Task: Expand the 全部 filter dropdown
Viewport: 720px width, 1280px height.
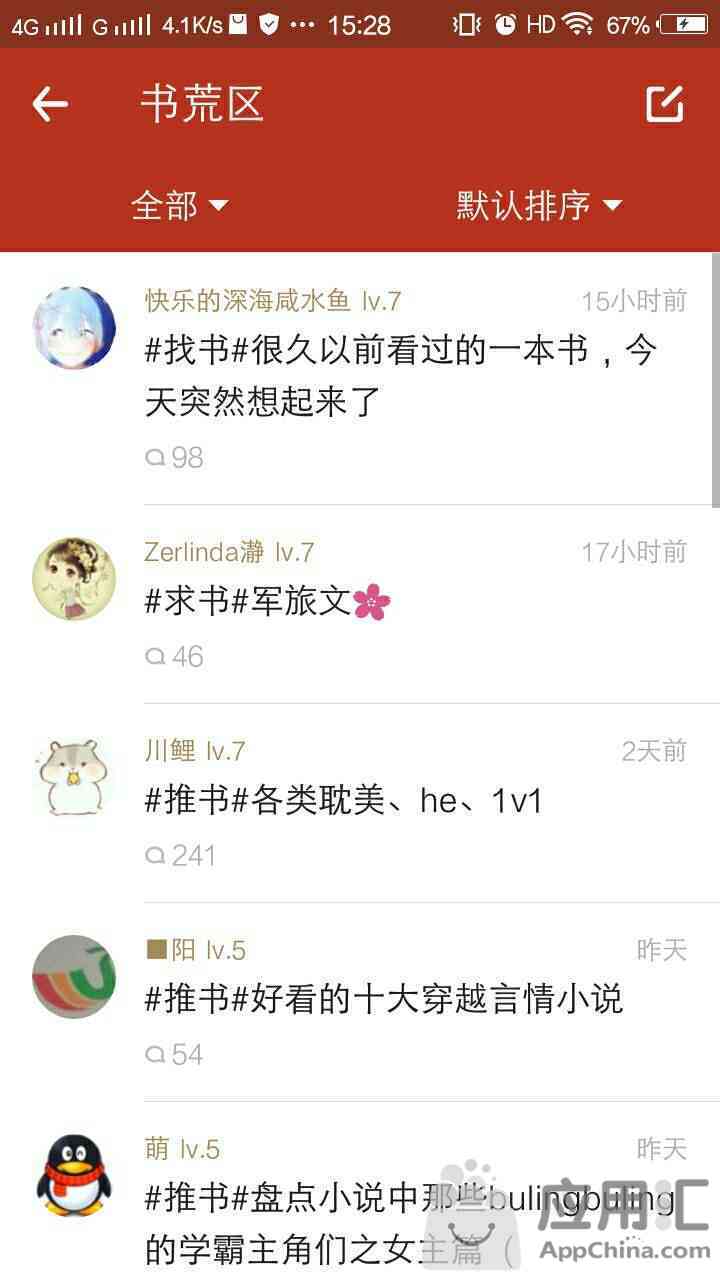Action: (x=180, y=206)
